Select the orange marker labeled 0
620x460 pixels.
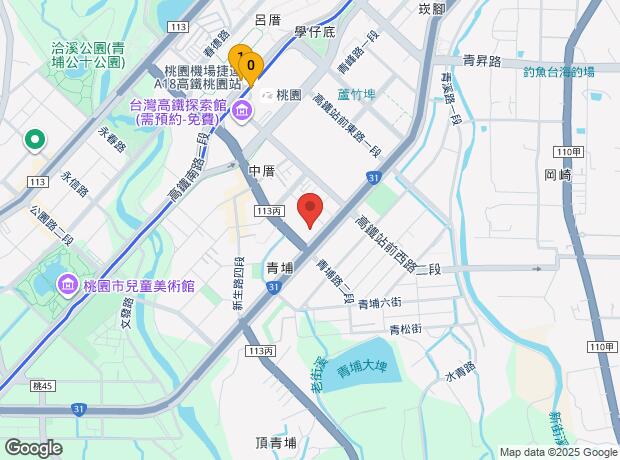(251, 67)
